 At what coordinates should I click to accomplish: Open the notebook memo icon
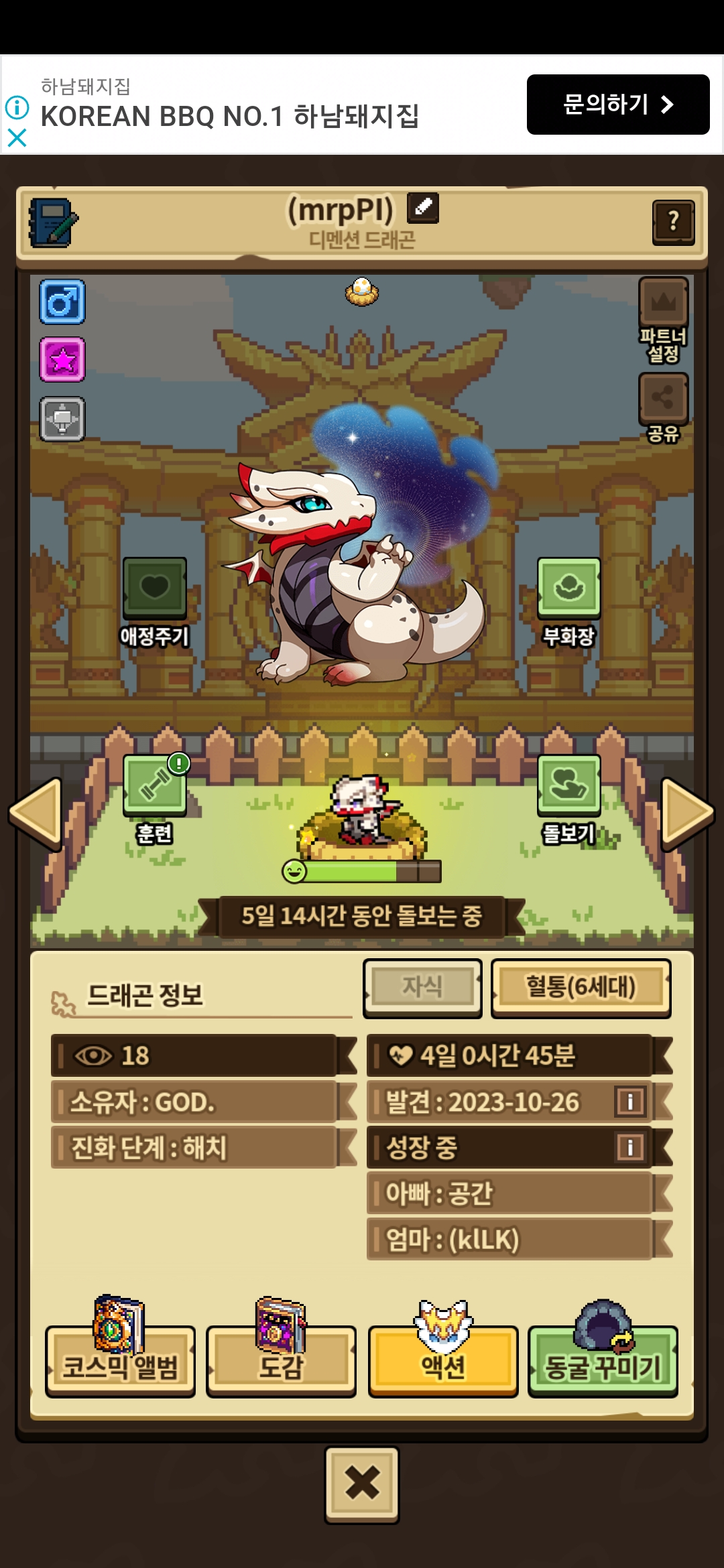52,223
